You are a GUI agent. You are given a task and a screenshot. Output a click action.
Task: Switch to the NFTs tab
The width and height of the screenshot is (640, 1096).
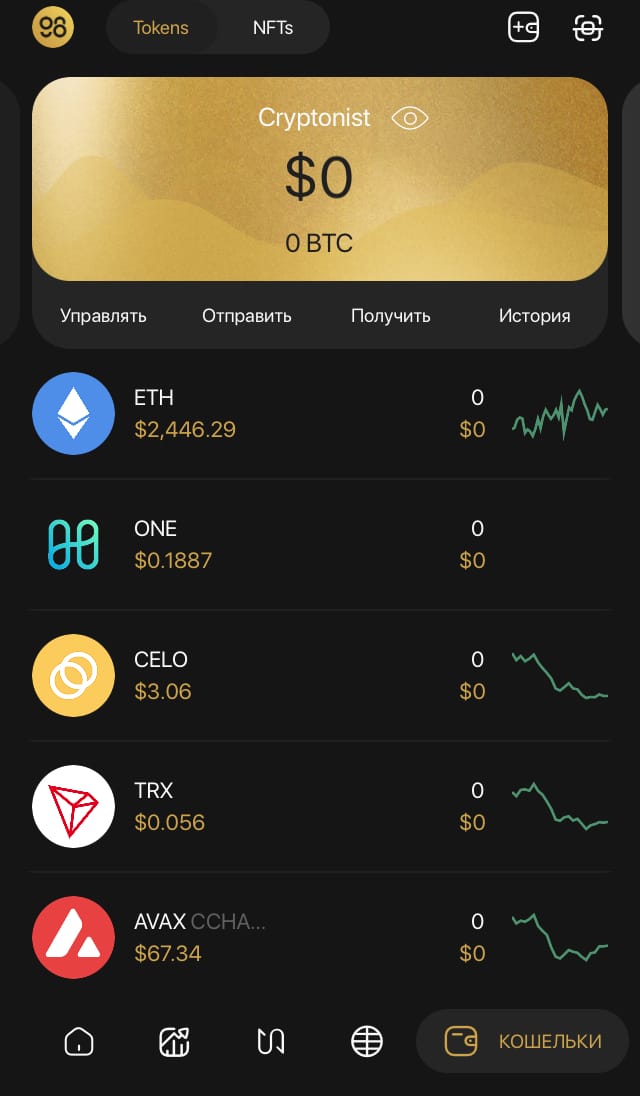click(x=272, y=28)
